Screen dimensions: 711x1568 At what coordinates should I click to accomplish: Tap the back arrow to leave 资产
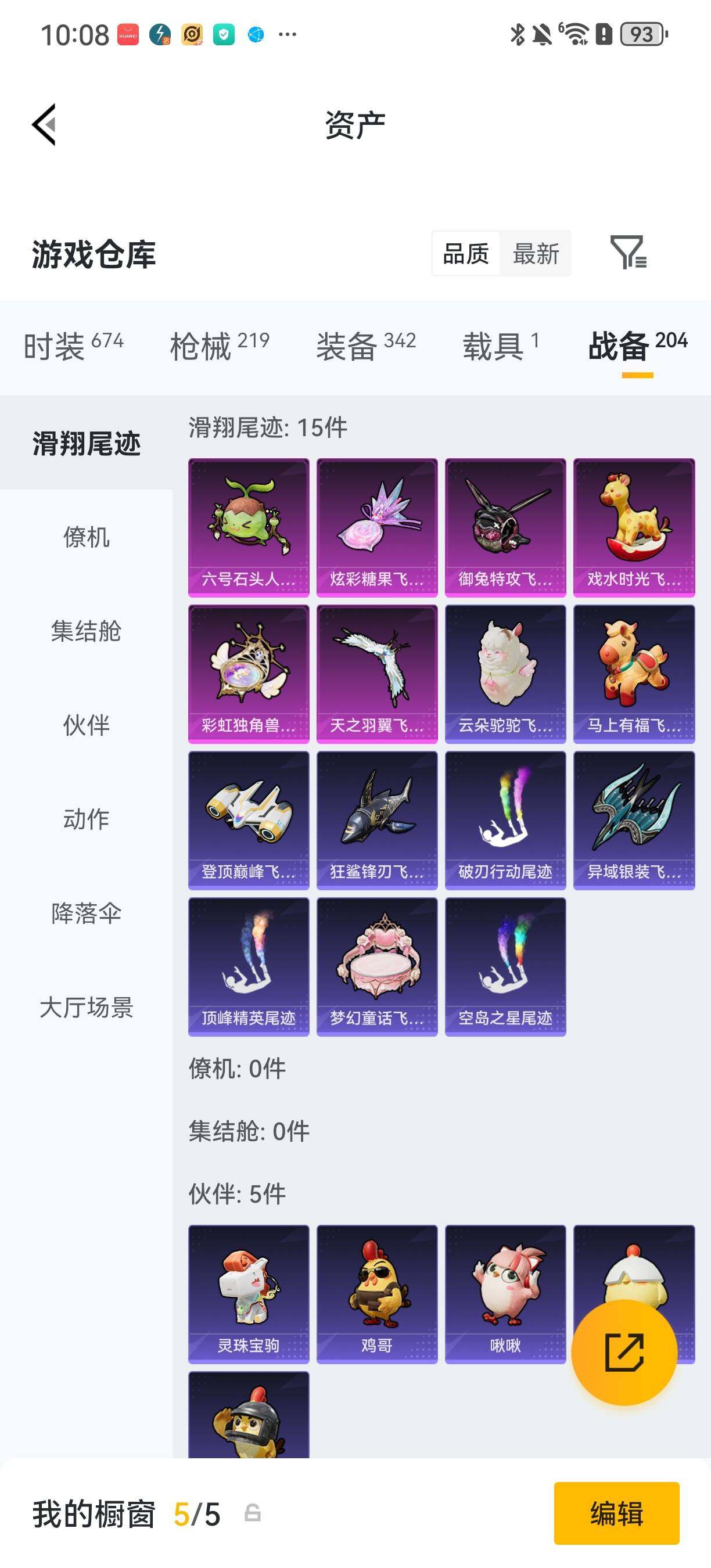(44, 125)
